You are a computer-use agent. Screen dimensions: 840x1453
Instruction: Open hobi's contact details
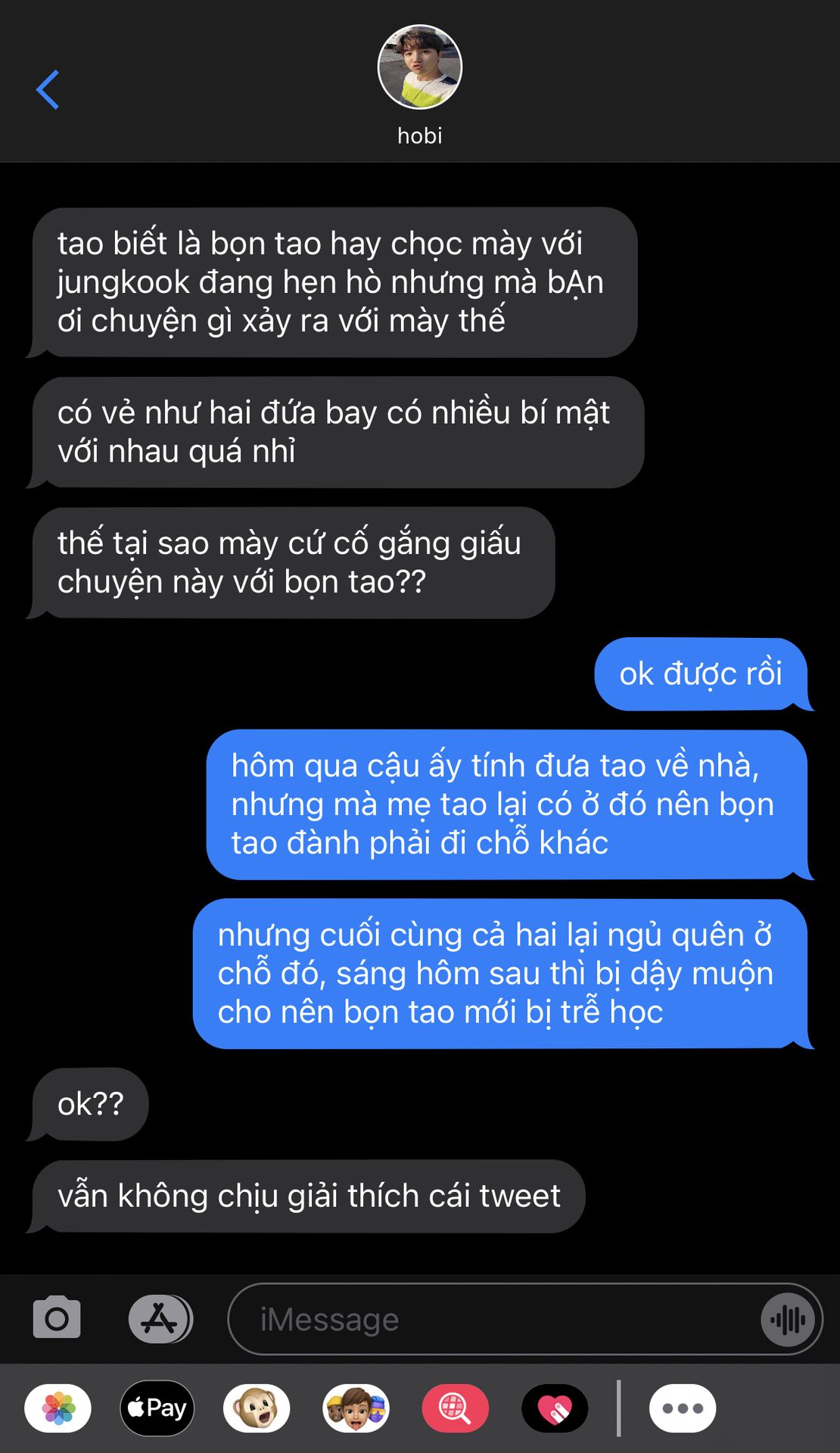pyautogui.click(x=419, y=83)
